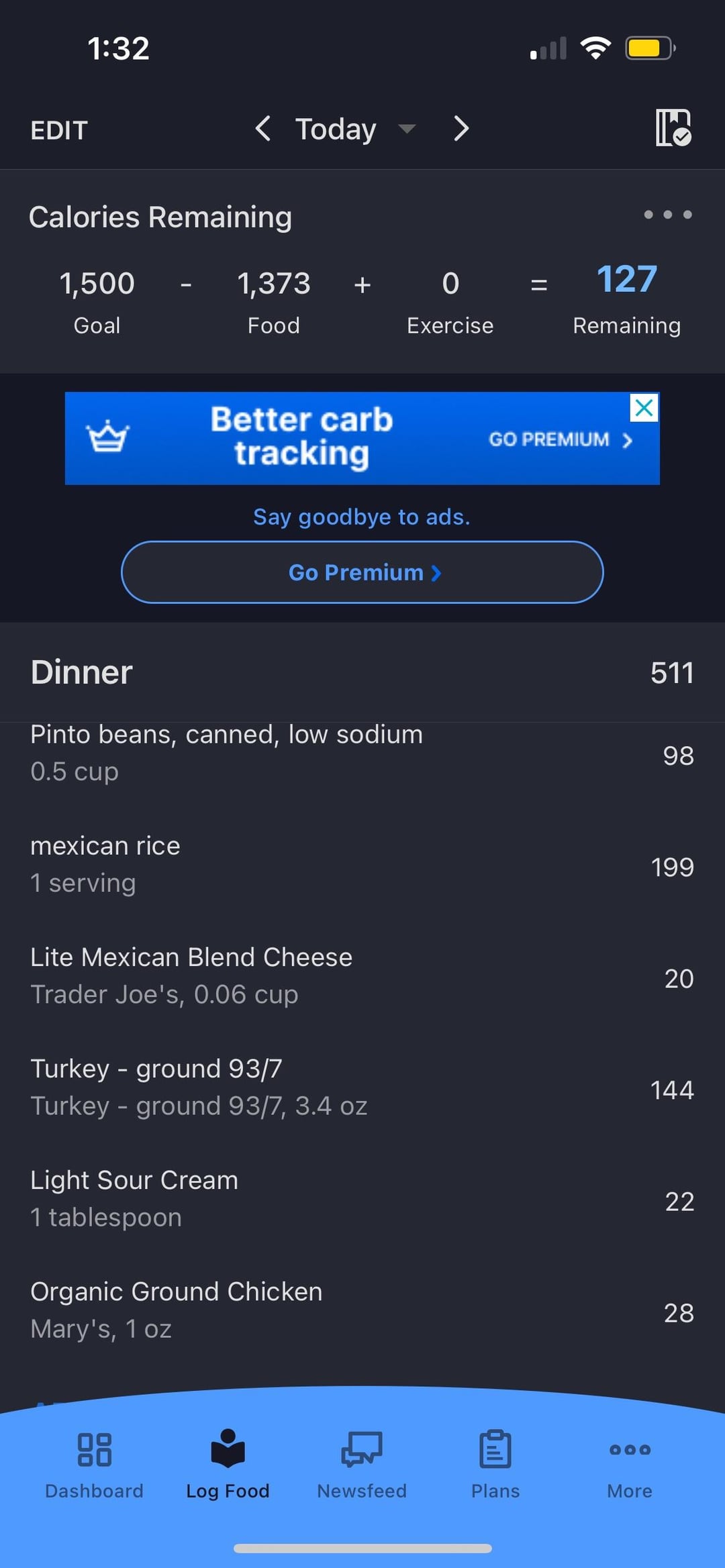Open the Today date dropdown
This screenshot has height=1568, width=725.
(x=354, y=129)
